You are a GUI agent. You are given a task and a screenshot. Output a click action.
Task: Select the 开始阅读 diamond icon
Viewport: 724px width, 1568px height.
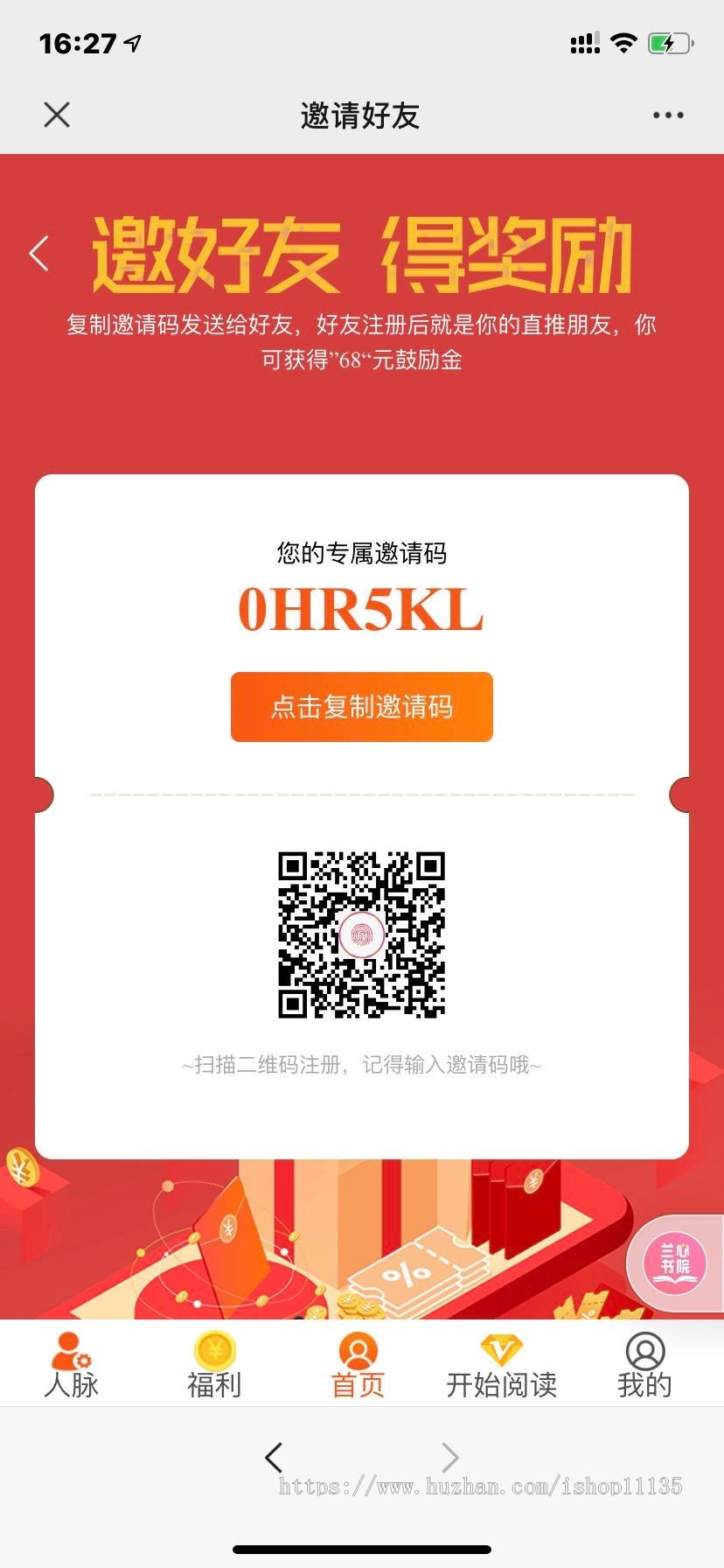pyautogui.click(x=503, y=1347)
